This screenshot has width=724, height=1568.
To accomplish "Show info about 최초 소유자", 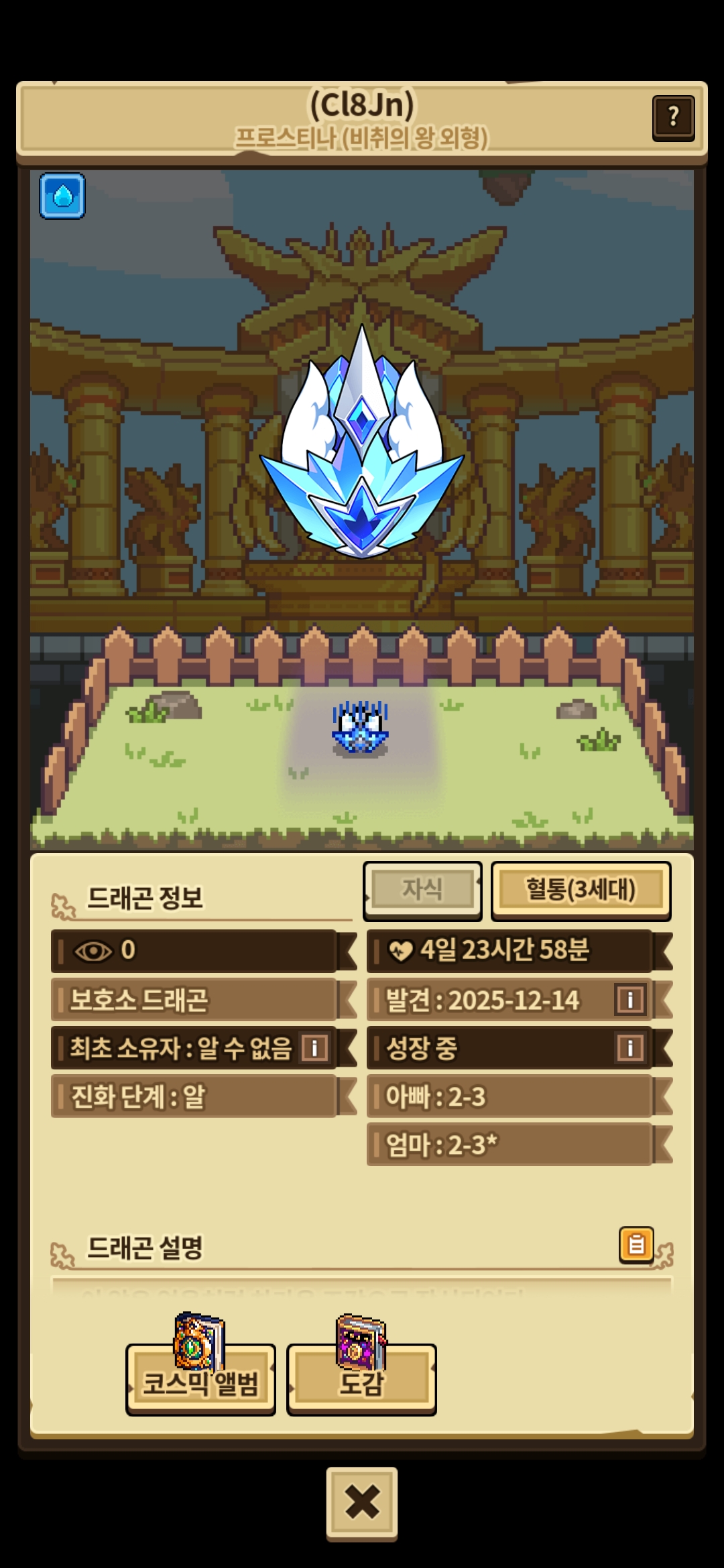I will click(x=314, y=1048).
